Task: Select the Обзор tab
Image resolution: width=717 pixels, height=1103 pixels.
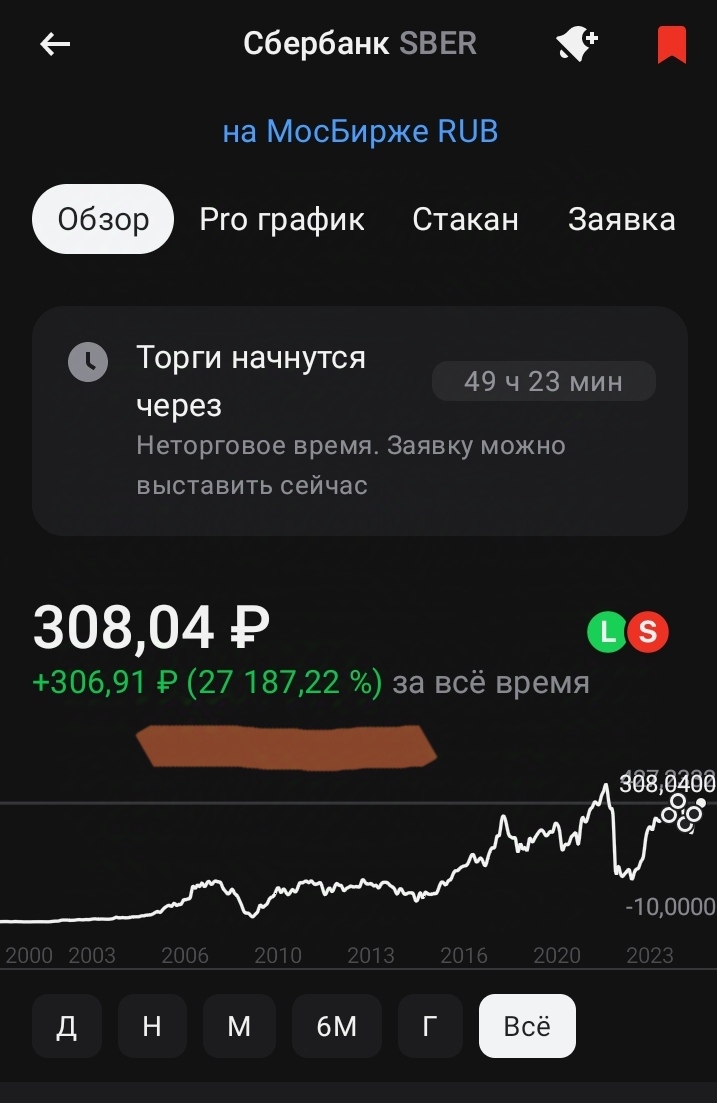Action: click(x=103, y=219)
